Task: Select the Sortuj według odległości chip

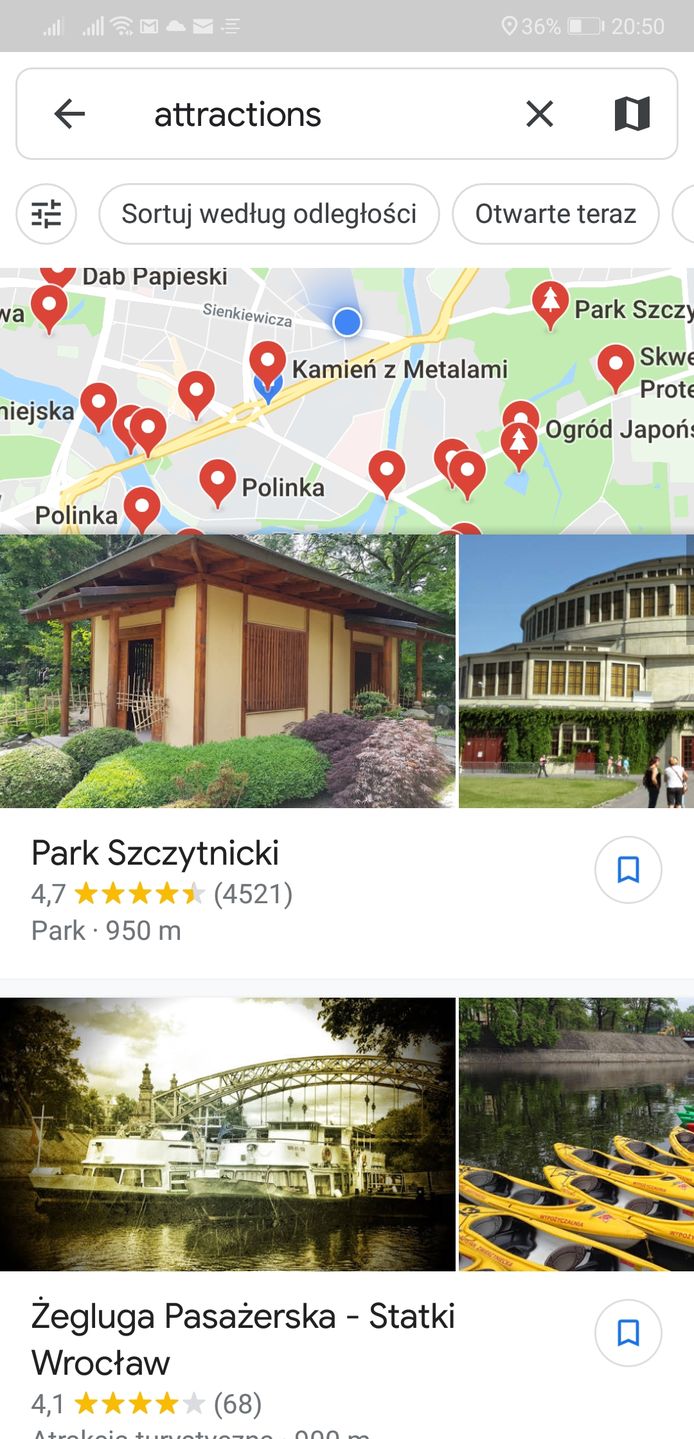Action: pos(269,214)
